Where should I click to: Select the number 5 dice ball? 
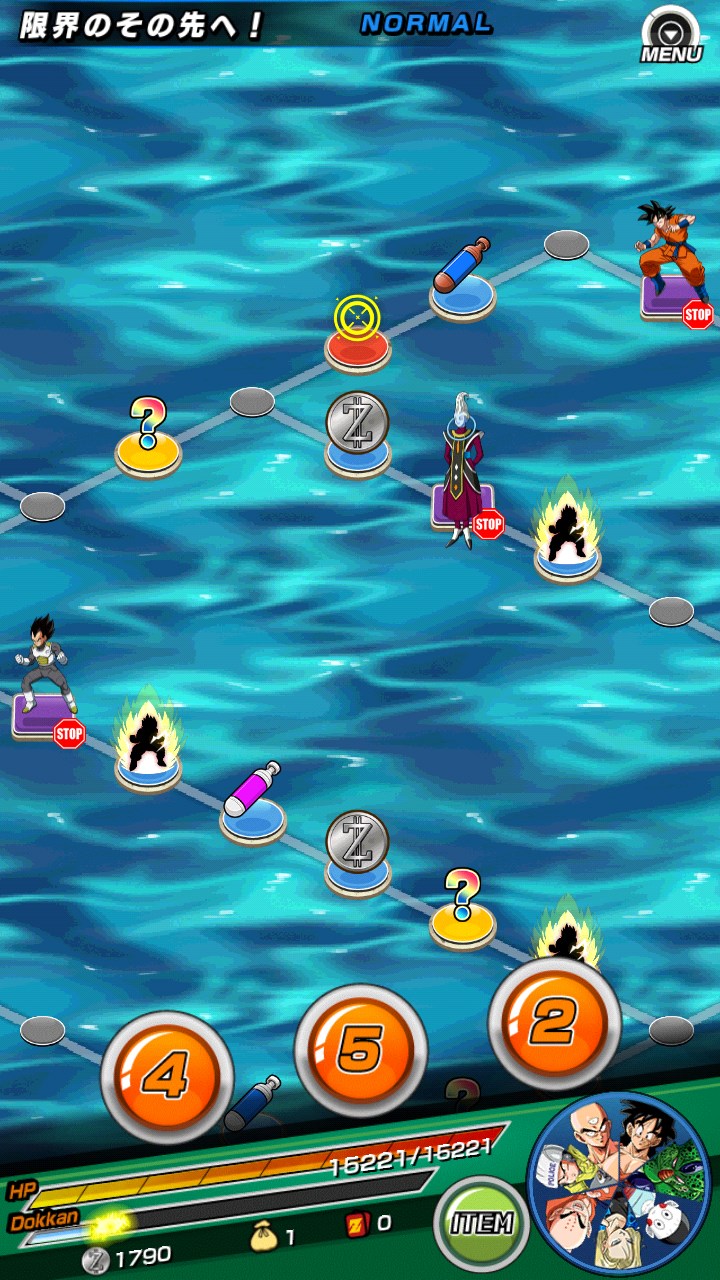point(360,1051)
